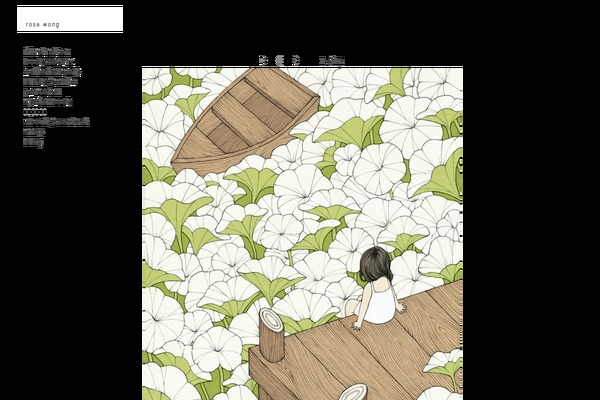Go to the next image arrow

click(x=296, y=60)
